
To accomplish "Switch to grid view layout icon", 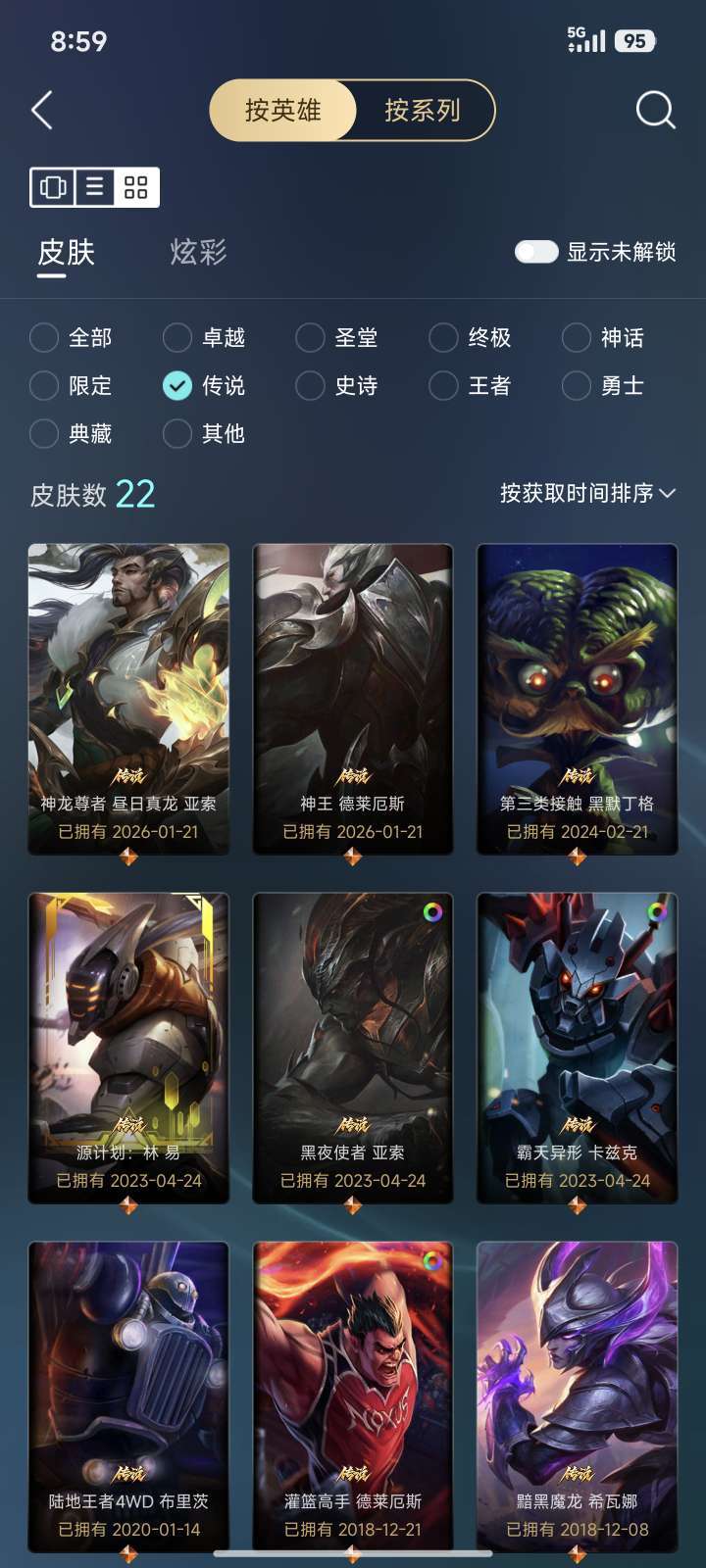I will point(135,186).
